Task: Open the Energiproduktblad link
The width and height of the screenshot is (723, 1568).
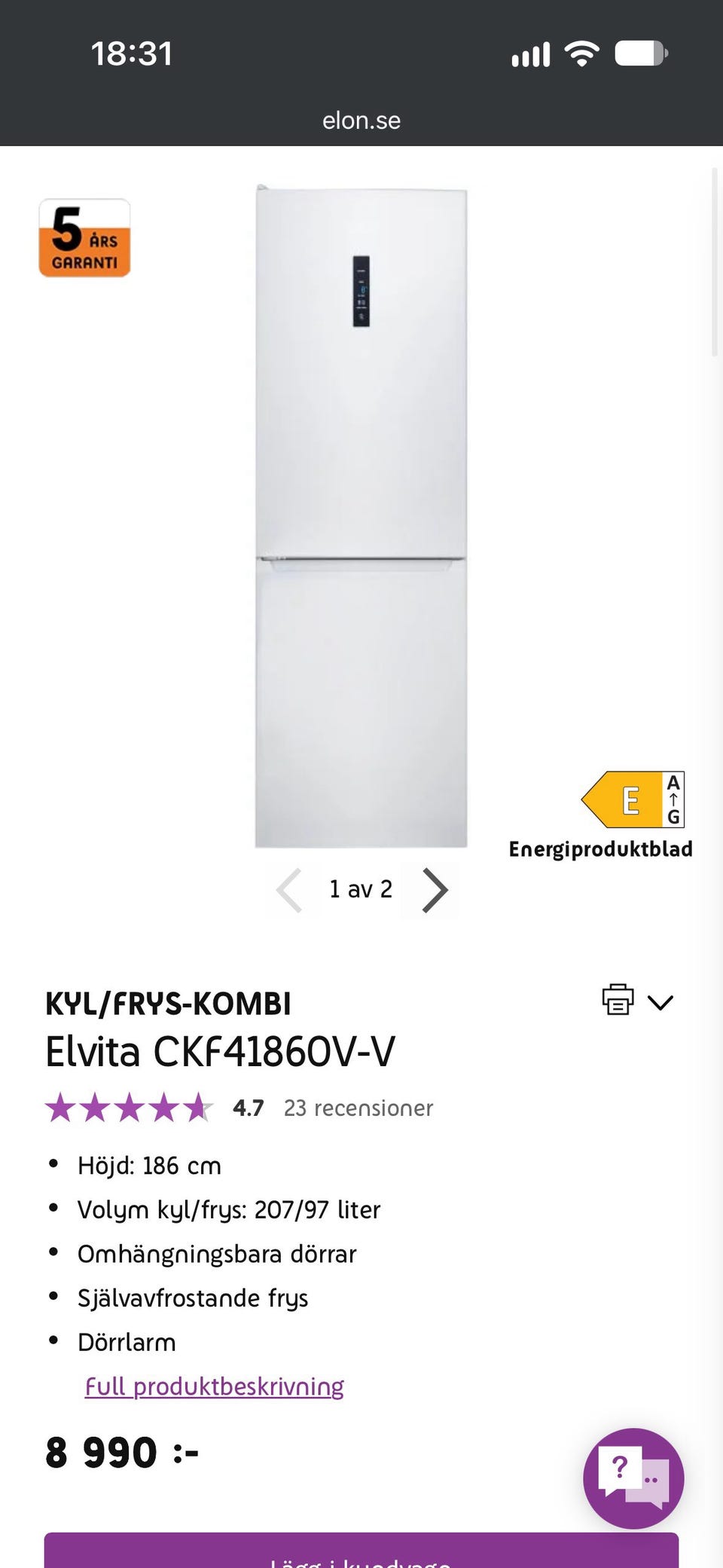Action: coord(600,849)
